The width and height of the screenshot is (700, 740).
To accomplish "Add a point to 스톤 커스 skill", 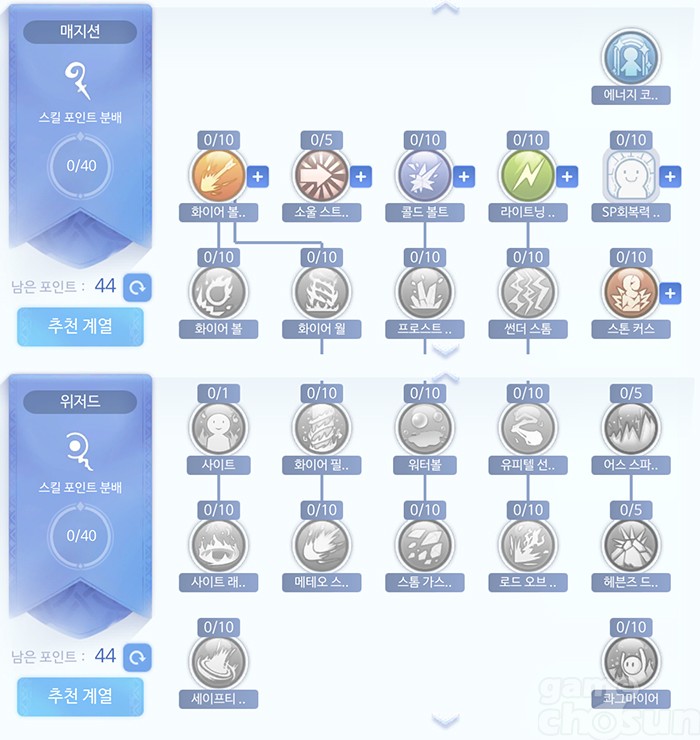I will pyautogui.click(x=671, y=292).
